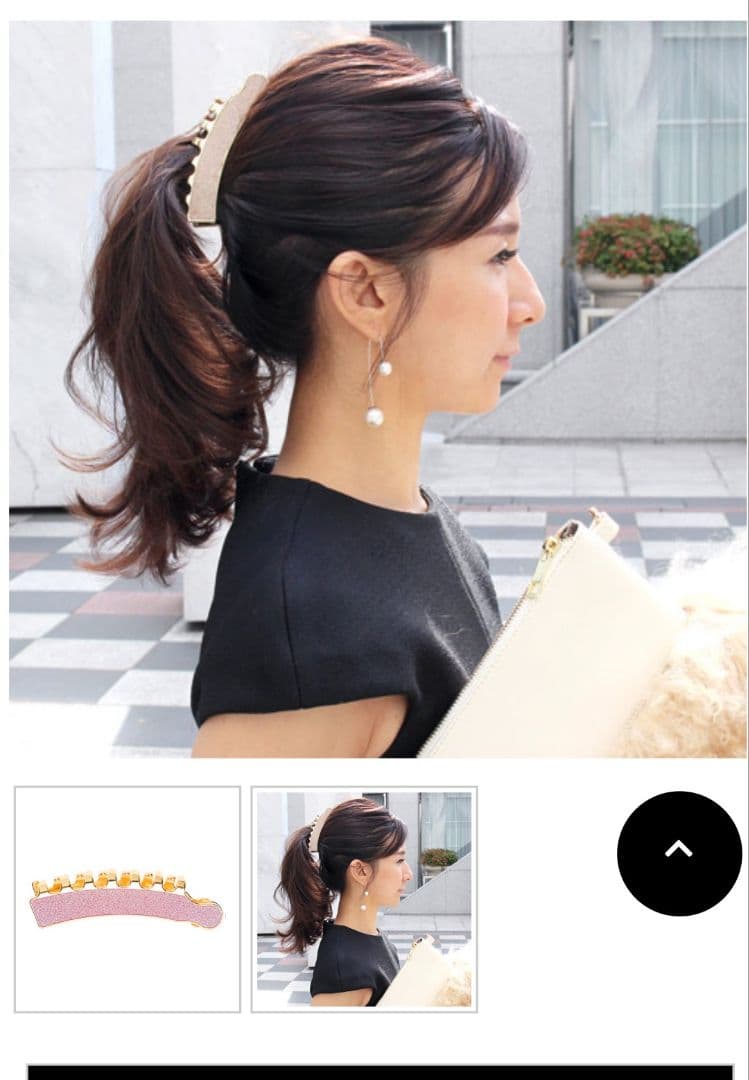Screen dimensions: 749x1080
Task: Open the large product photo
Action: click(378, 390)
